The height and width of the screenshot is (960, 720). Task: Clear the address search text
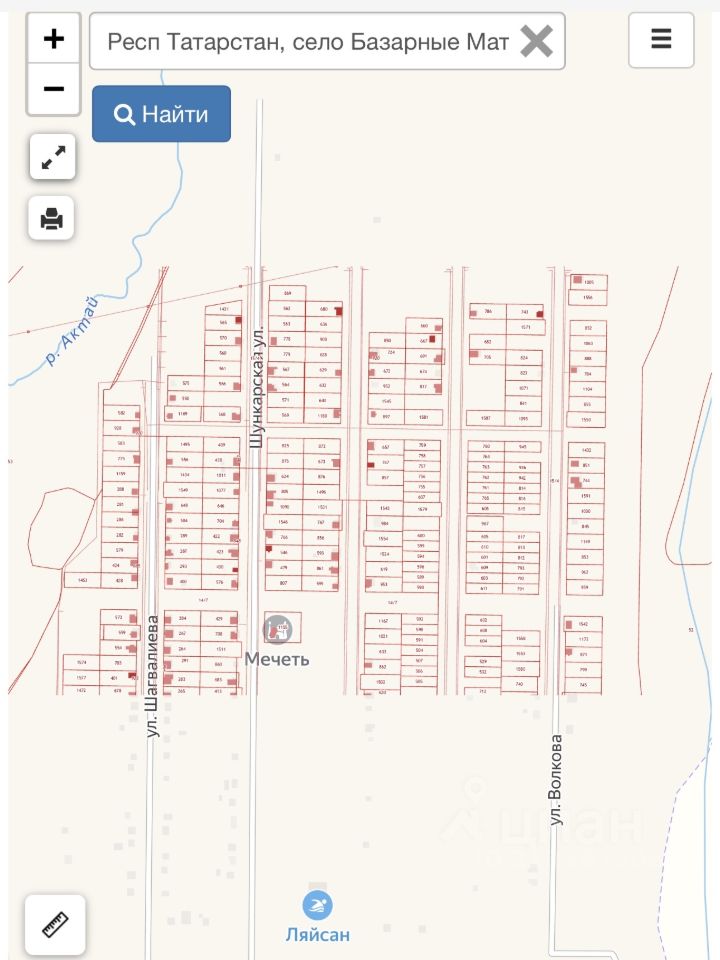537,42
